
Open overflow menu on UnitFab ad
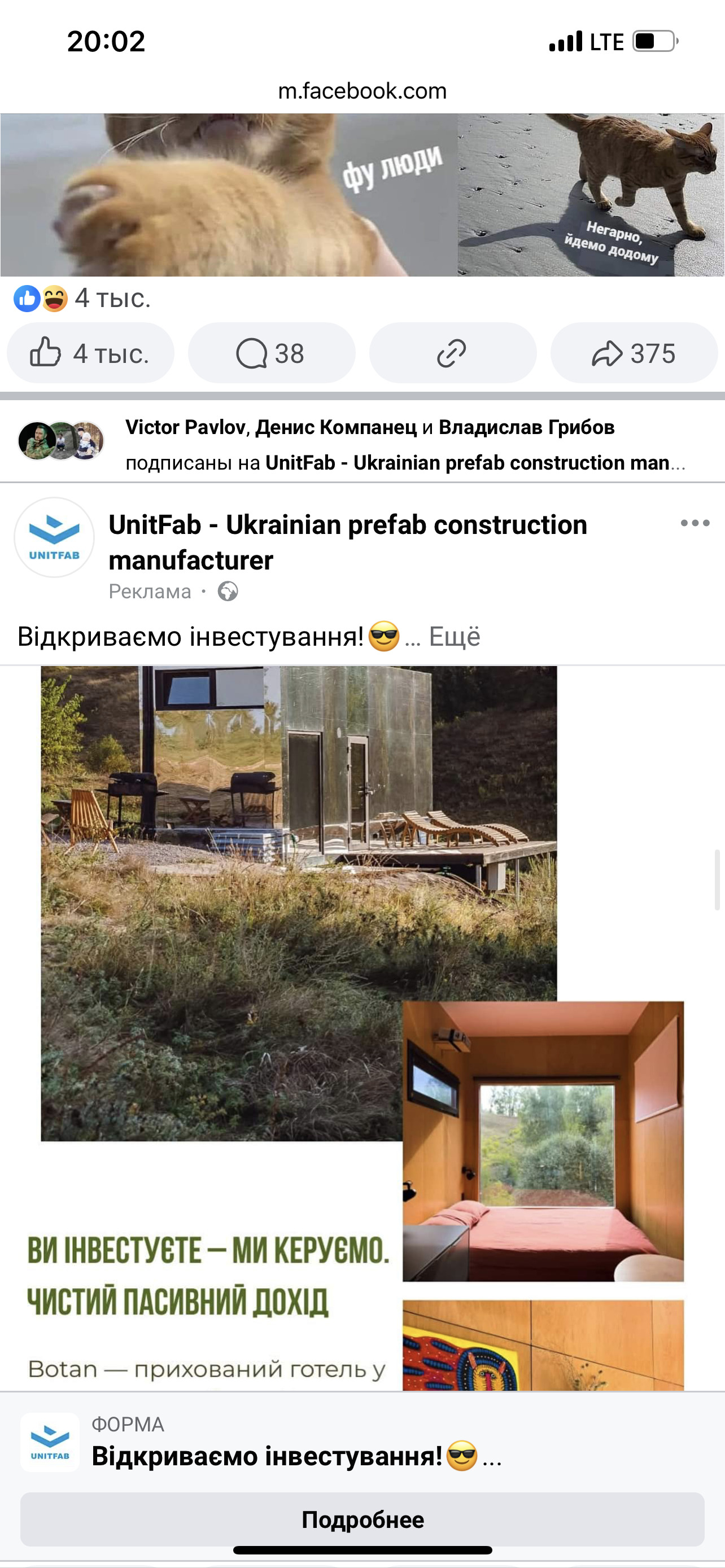click(695, 523)
